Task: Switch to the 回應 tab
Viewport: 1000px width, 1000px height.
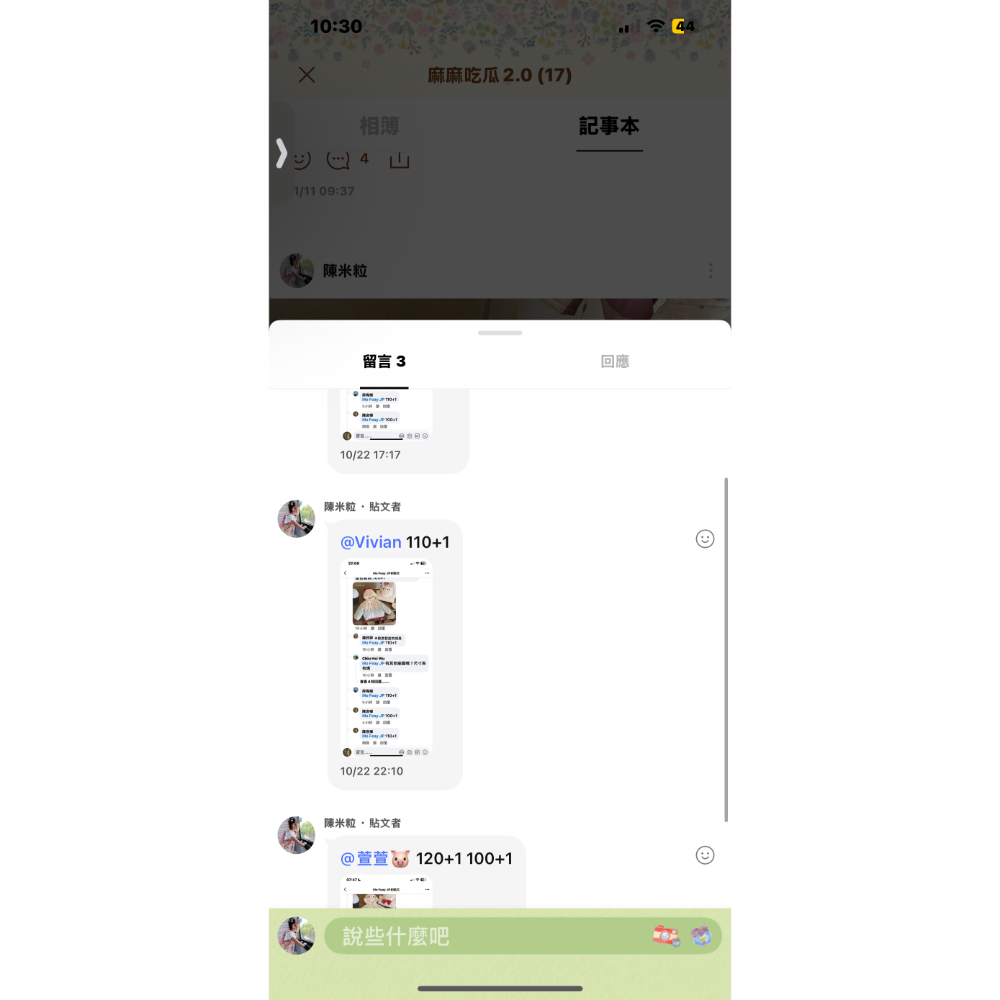Action: tap(614, 361)
